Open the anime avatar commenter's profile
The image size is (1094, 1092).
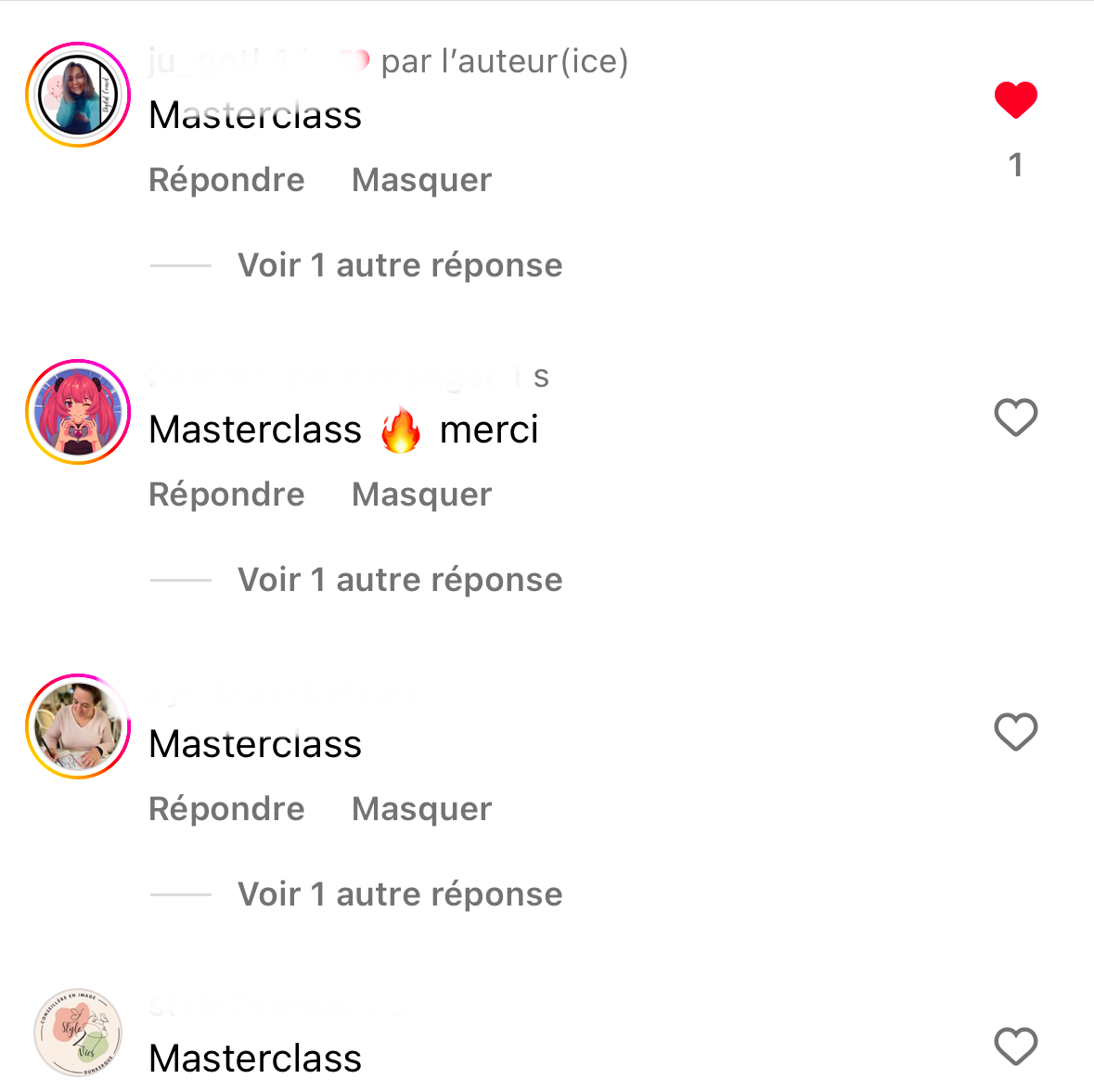[78, 412]
